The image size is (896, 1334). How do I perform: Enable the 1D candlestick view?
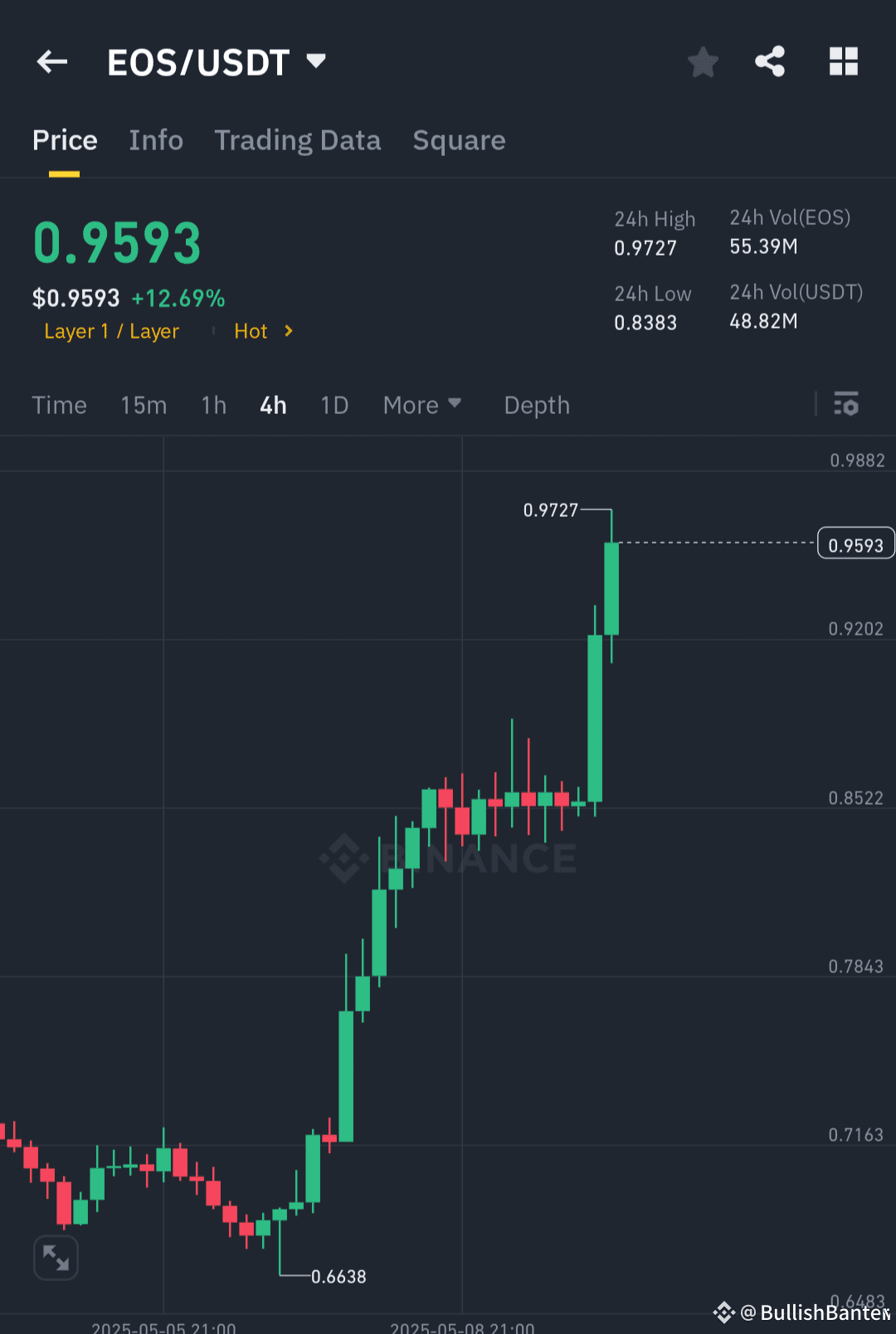click(334, 405)
